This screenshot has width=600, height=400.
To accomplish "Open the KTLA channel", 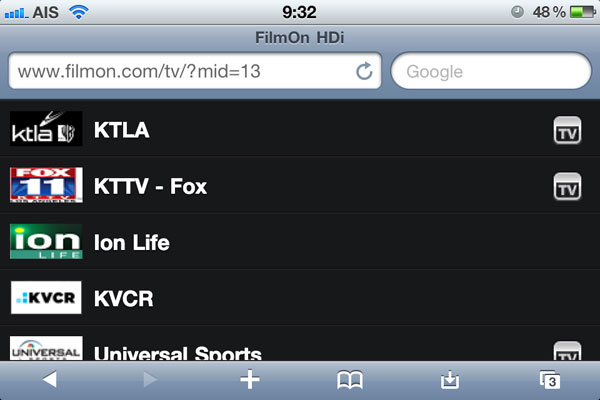I will coord(300,129).
